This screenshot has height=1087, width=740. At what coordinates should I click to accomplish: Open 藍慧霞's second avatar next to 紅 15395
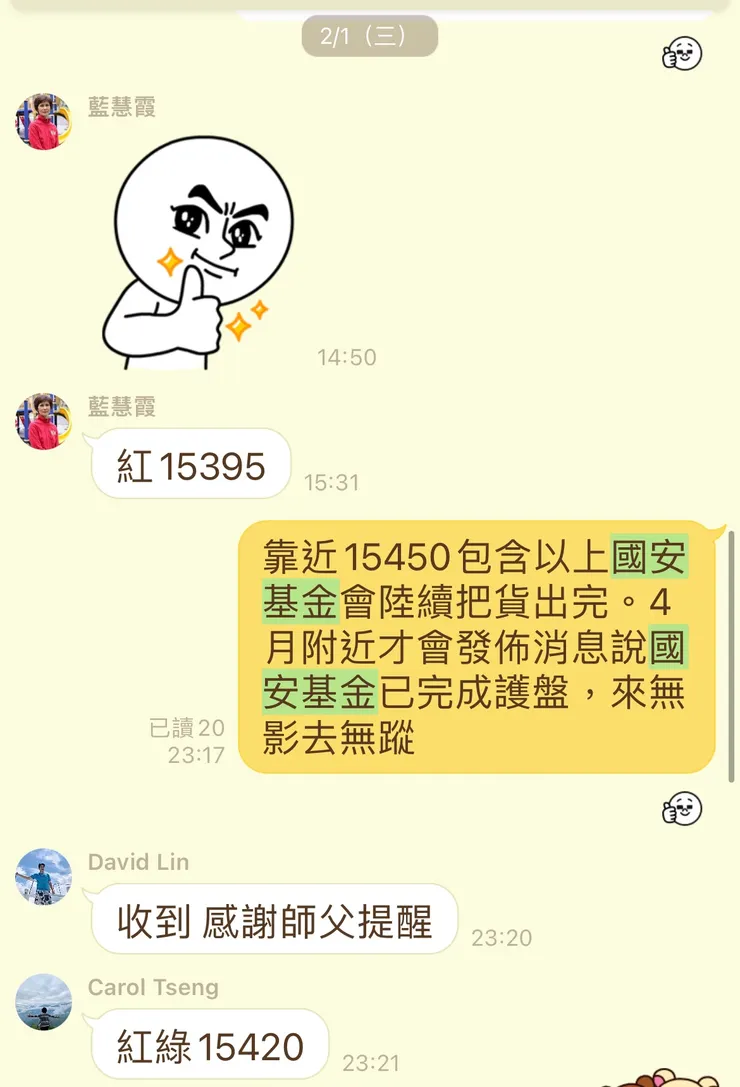click(x=42, y=420)
